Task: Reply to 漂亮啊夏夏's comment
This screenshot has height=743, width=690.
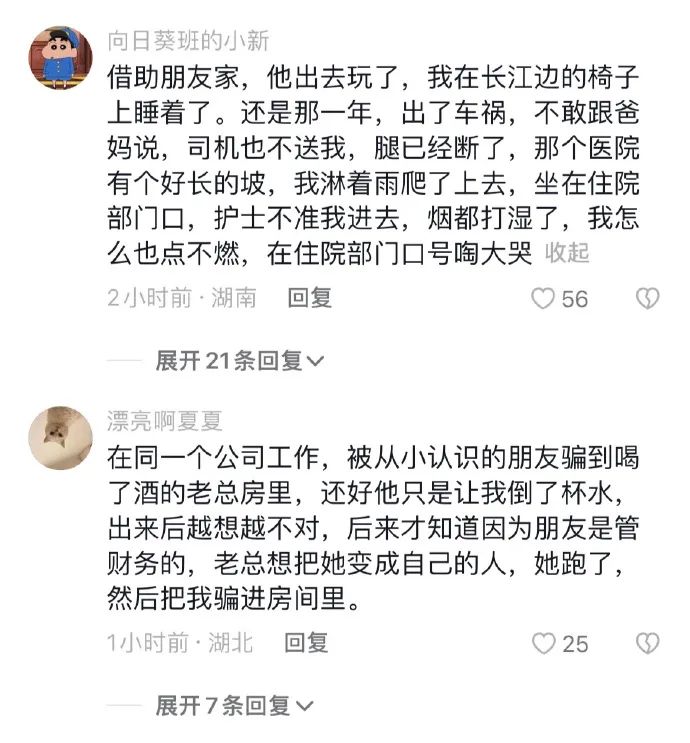Action: click(x=306, y=643)
